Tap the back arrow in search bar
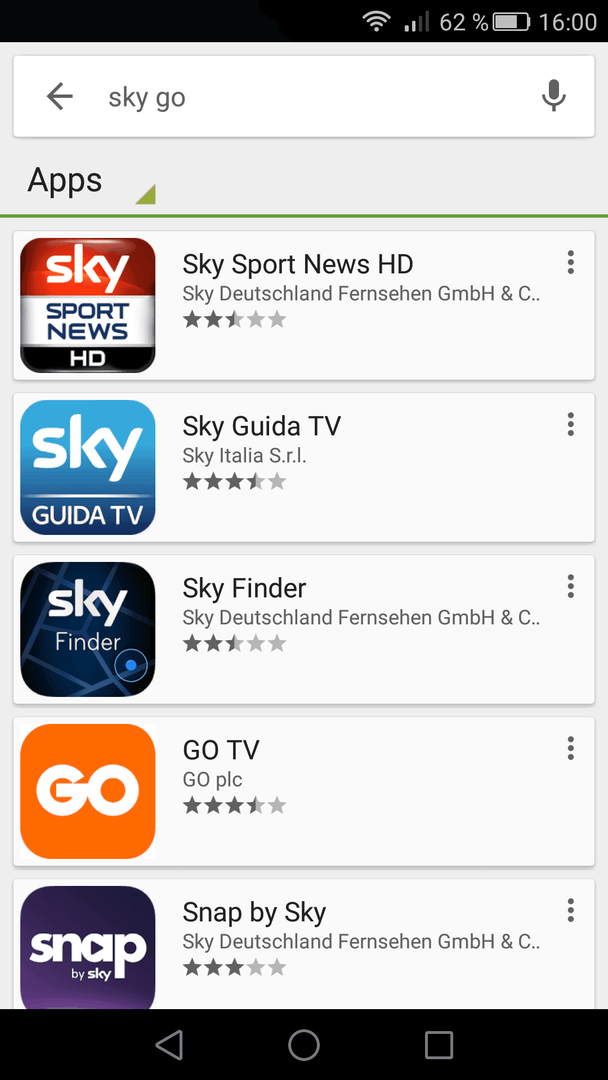 60,96
